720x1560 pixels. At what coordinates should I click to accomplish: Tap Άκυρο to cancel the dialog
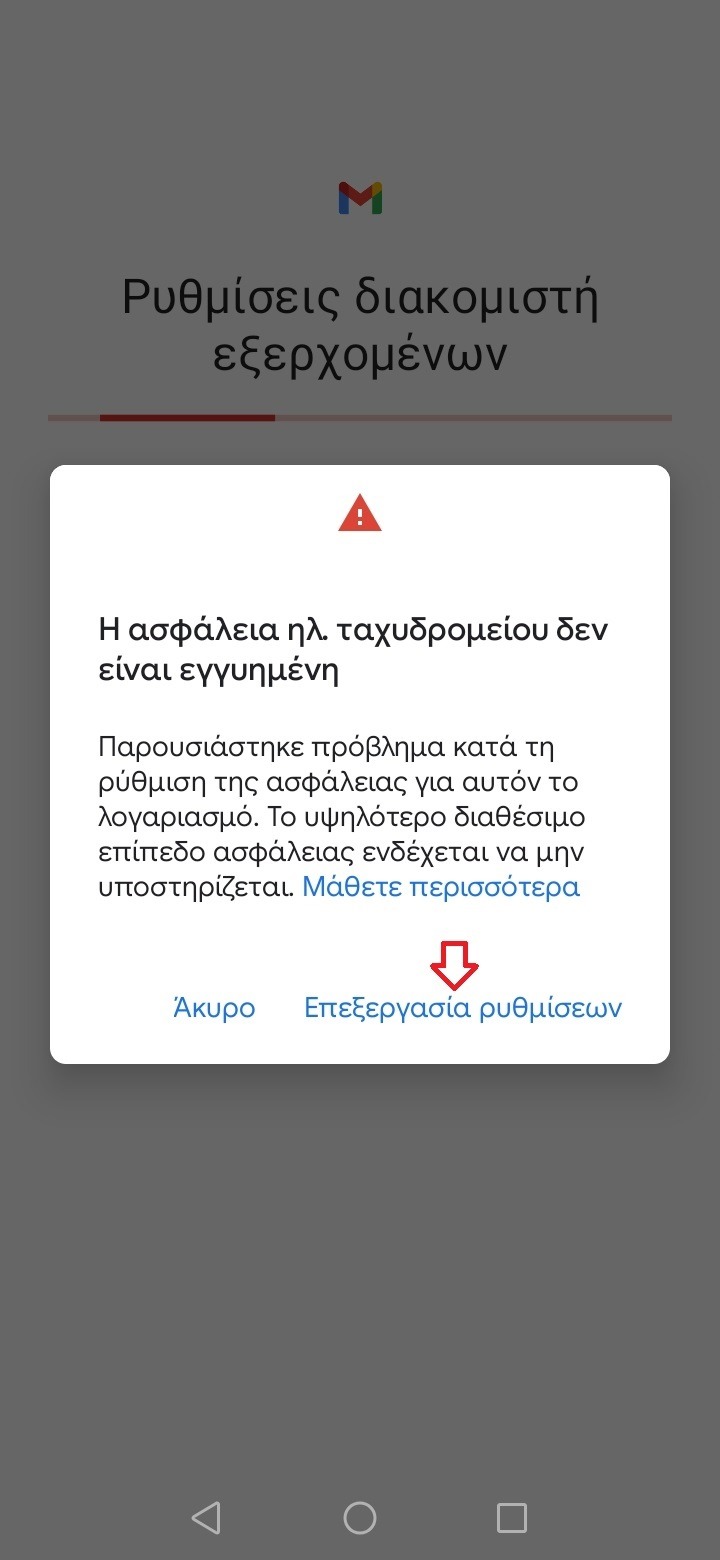pyautogui.click(x=214, y=1007)
